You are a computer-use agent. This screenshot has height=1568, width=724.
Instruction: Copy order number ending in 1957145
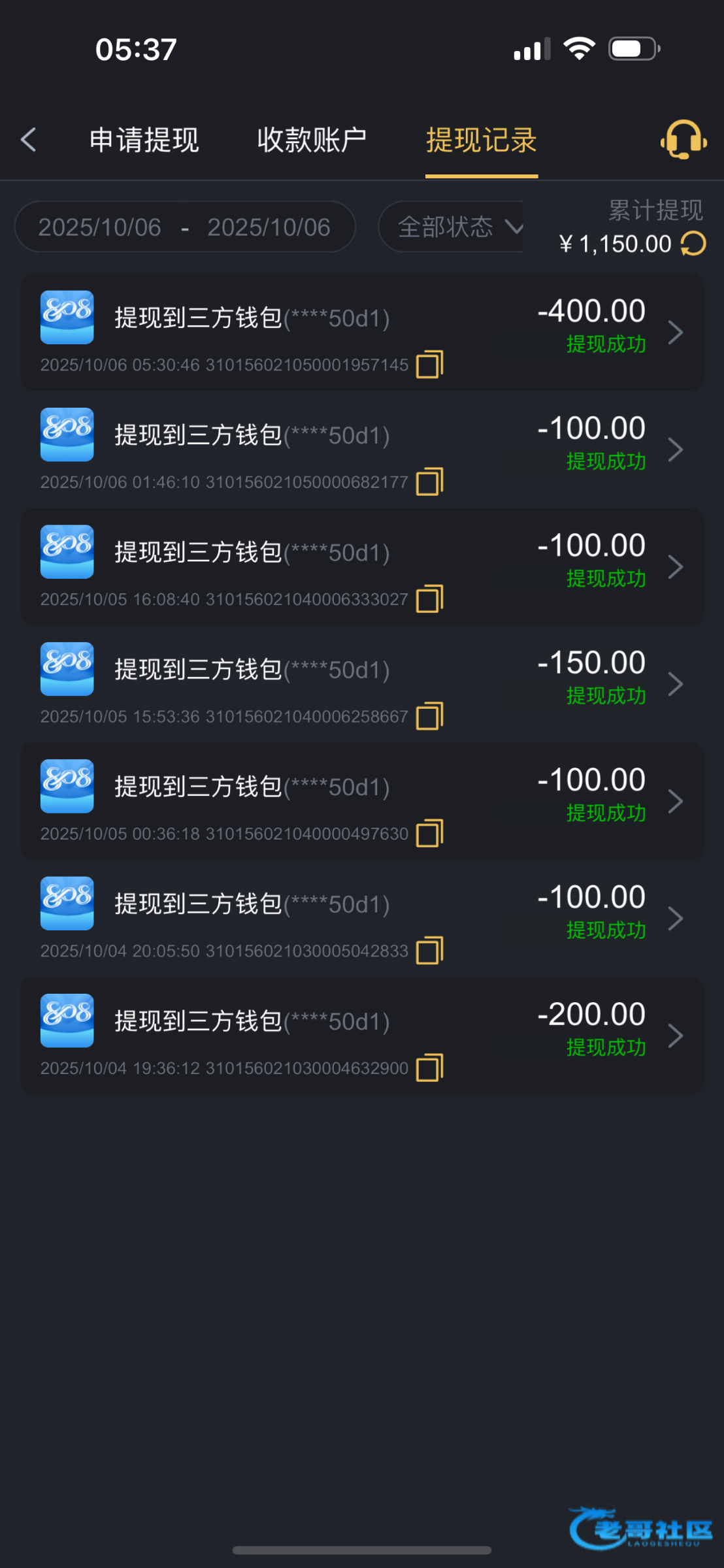click(x=430, y=364)
